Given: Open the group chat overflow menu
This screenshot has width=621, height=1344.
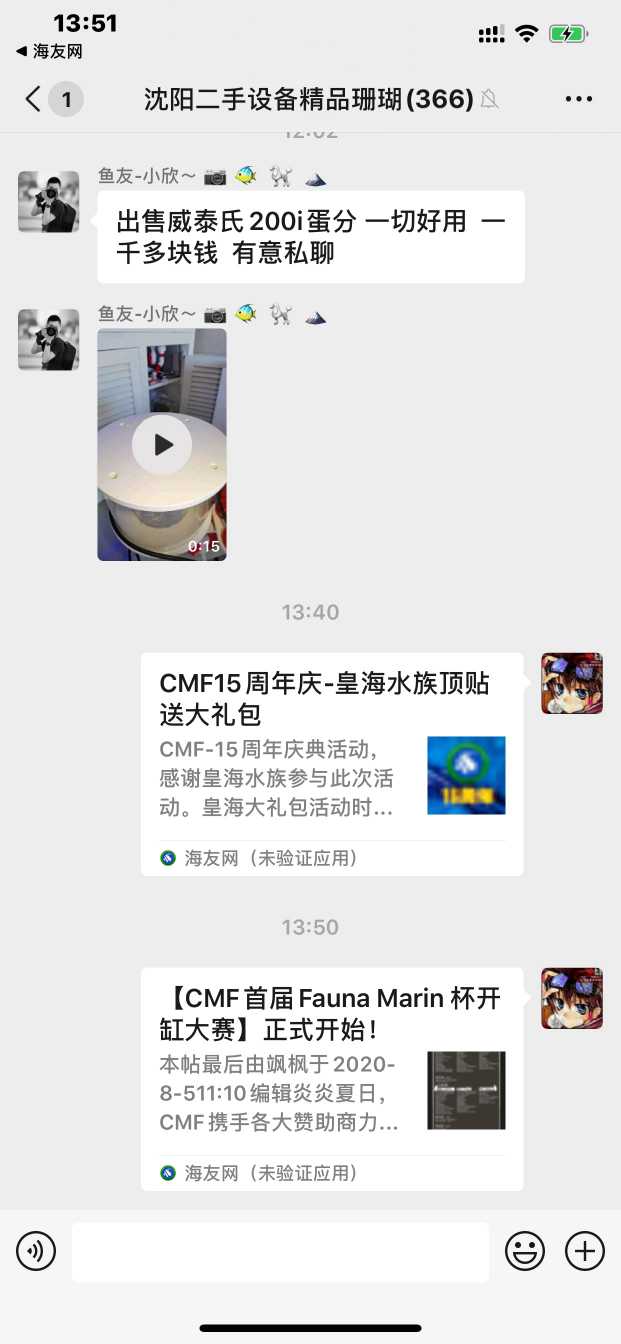Looking at the screenshot, I should (x=579, y=99).
